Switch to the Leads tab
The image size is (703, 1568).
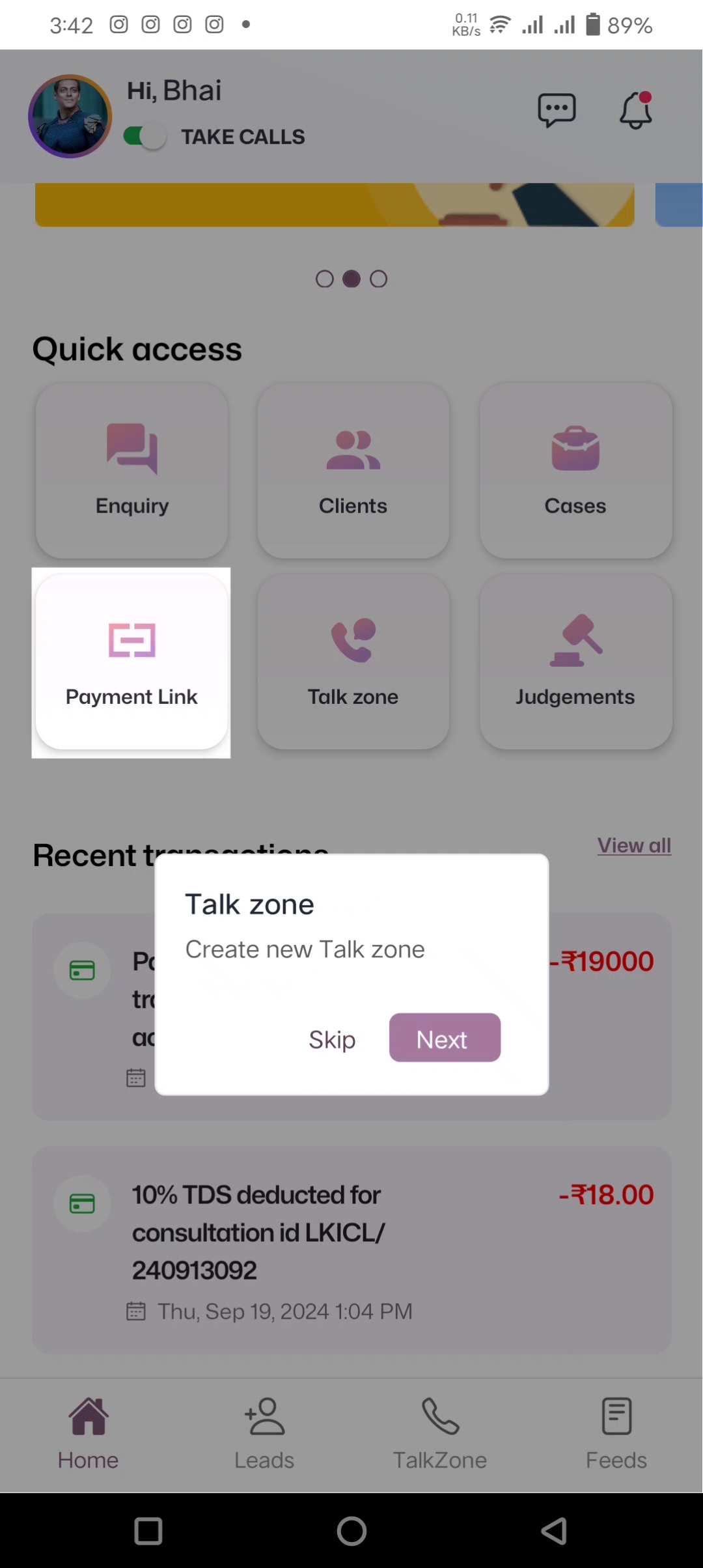point(264,1434)
